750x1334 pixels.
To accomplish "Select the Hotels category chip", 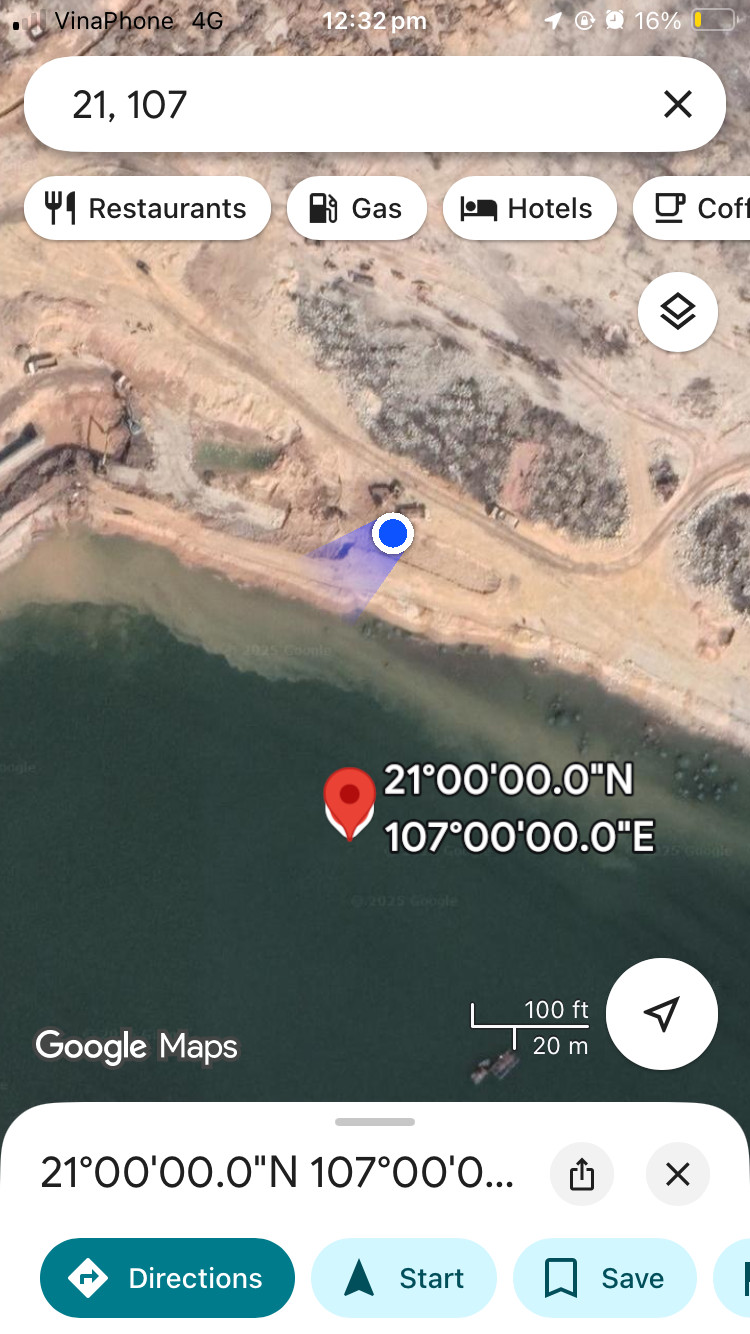I will click(529, 208).
